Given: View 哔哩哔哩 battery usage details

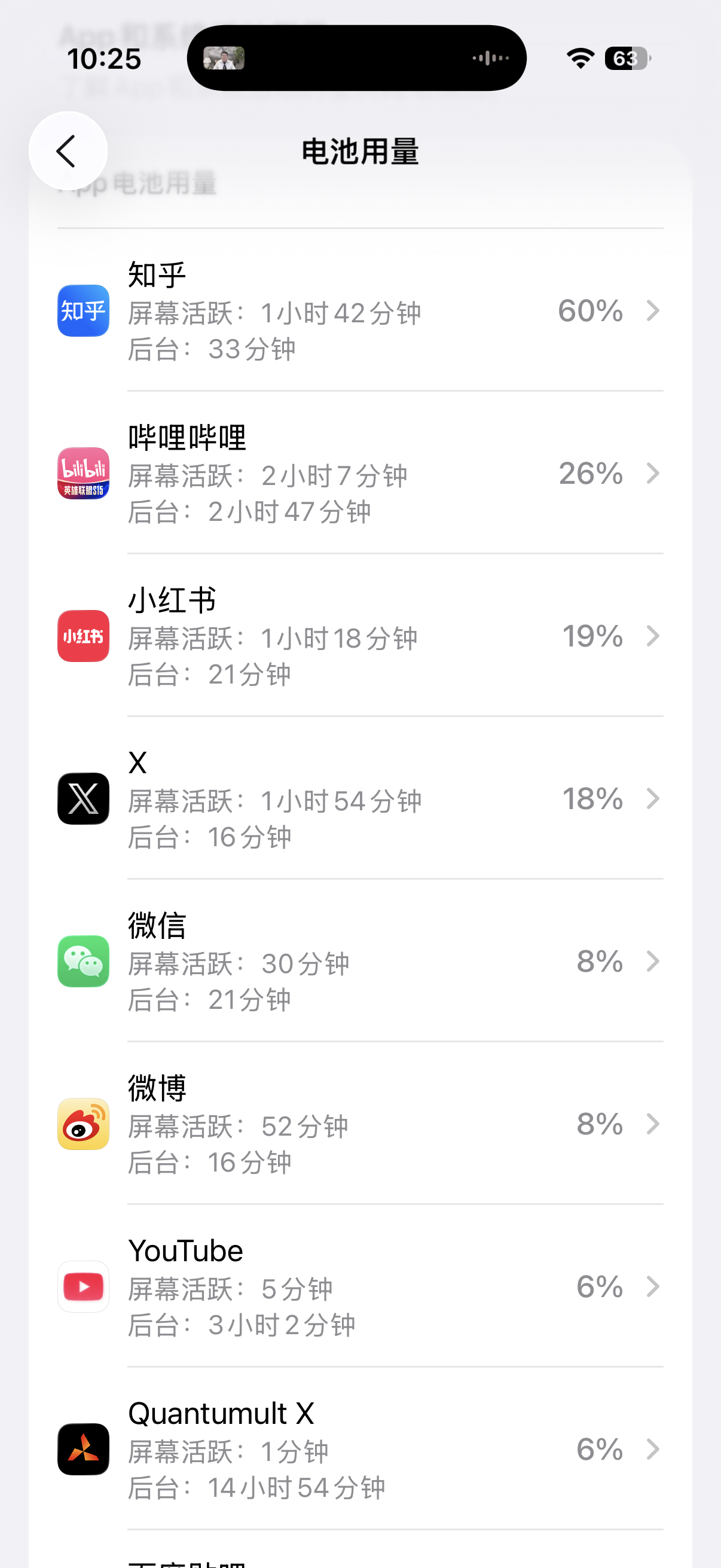Looking at the screenshot, I should coord(360,473).
